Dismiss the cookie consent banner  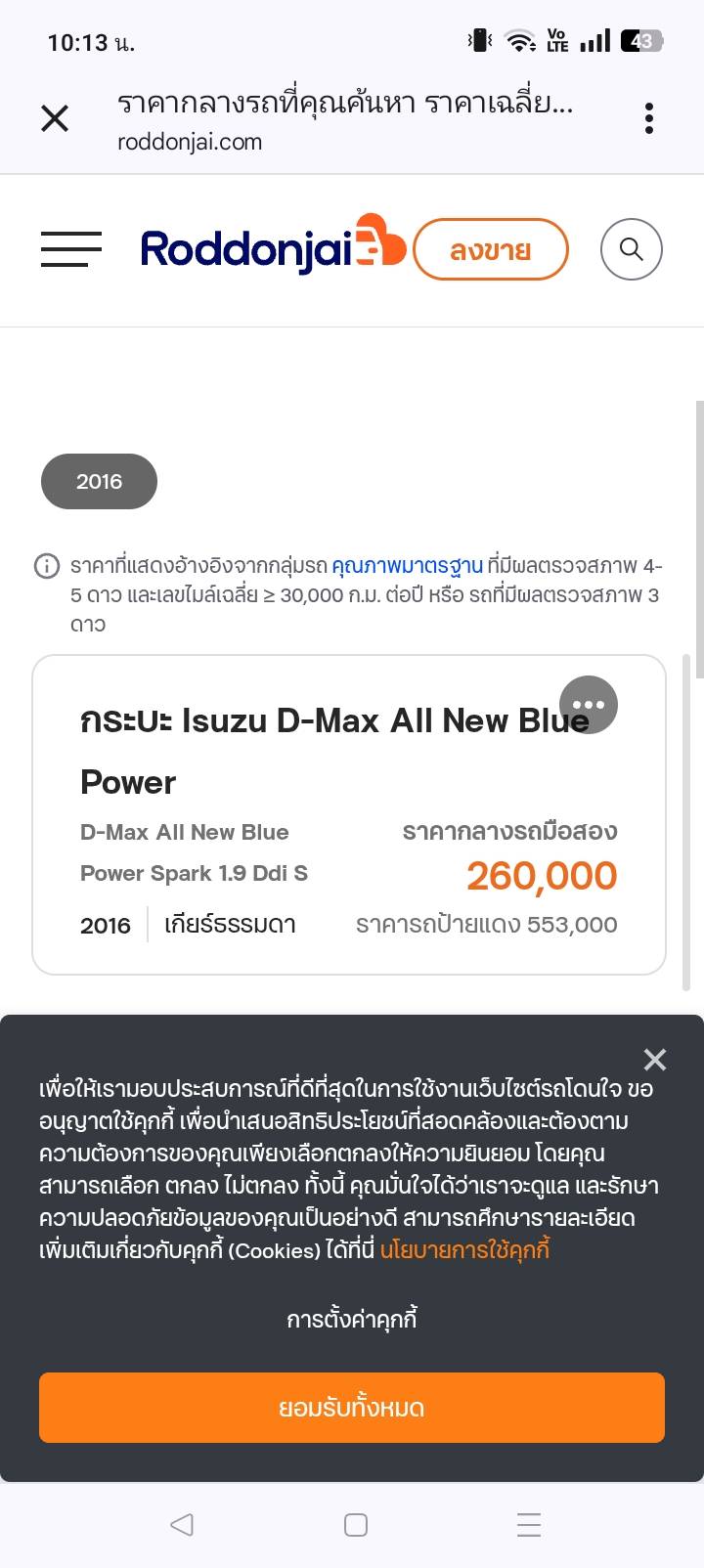click(655, 1059)
